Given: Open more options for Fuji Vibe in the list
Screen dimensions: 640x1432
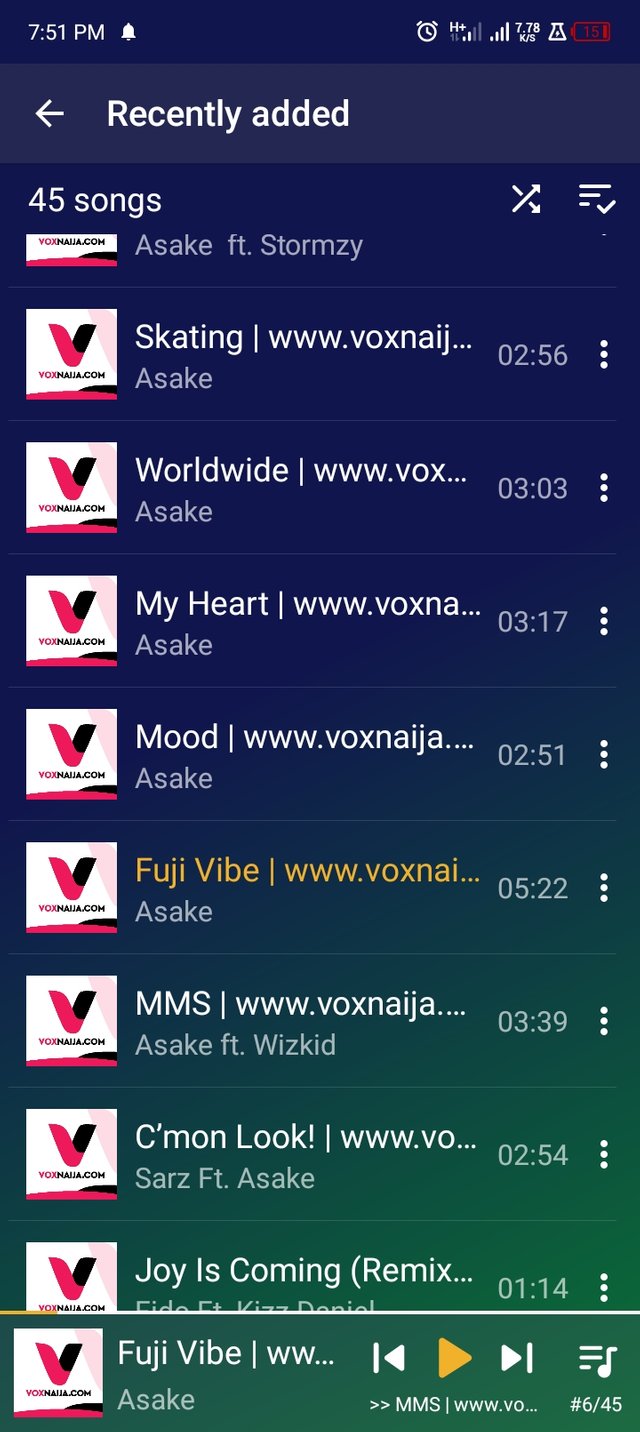Looking at the screenshot, I should point(603,888).
